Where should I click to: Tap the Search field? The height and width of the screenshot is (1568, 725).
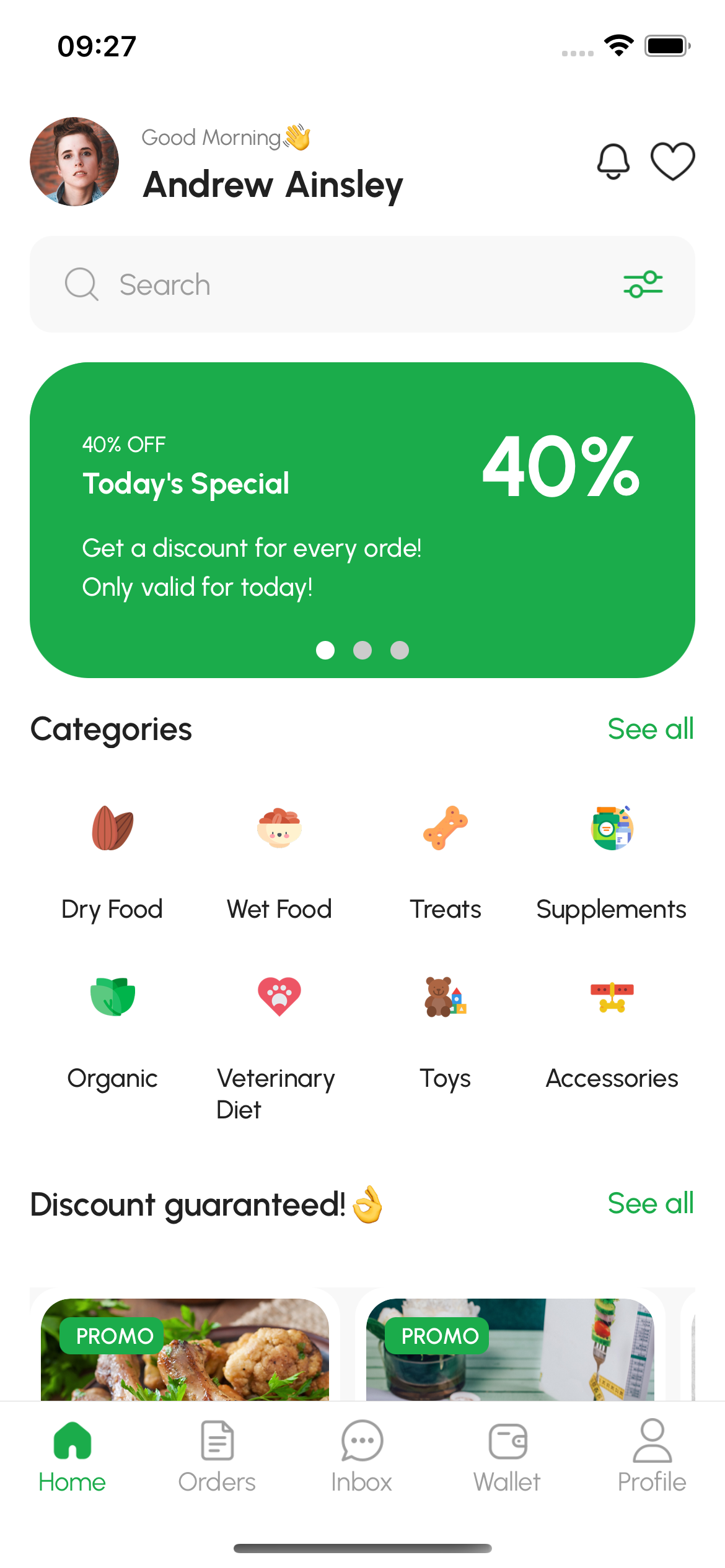(347, 284)
